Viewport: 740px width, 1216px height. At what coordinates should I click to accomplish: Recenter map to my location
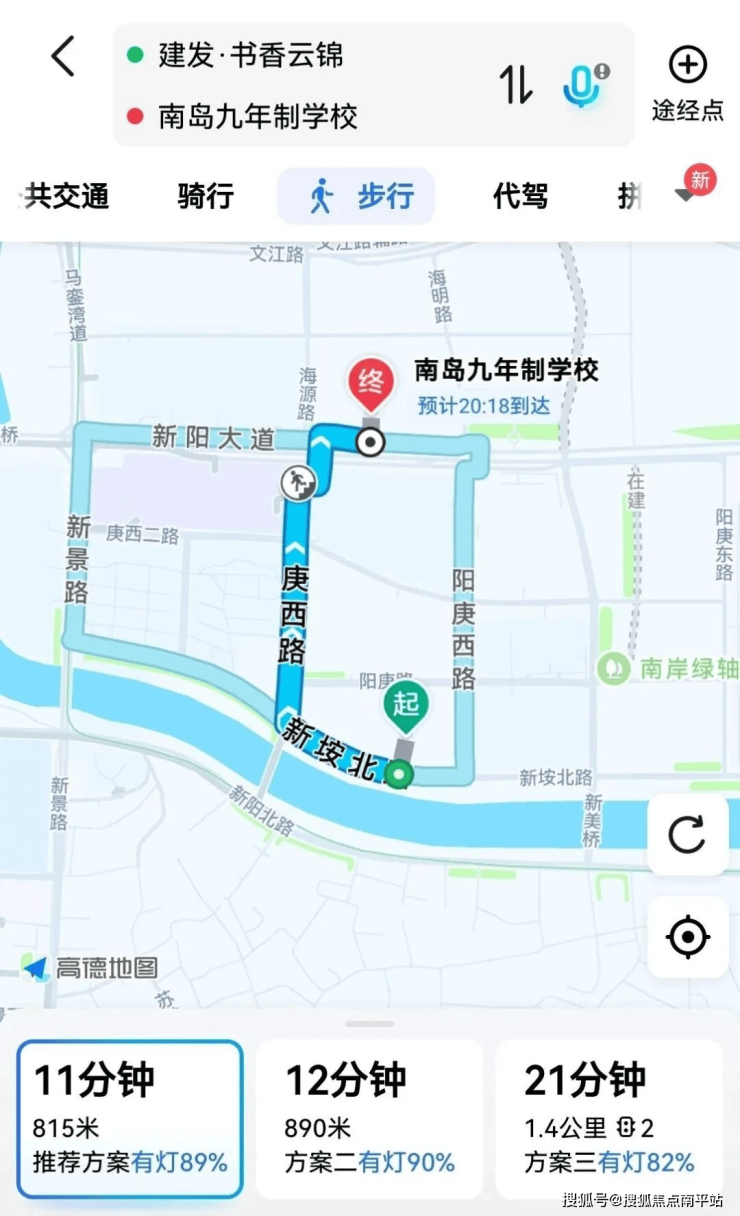687,937
